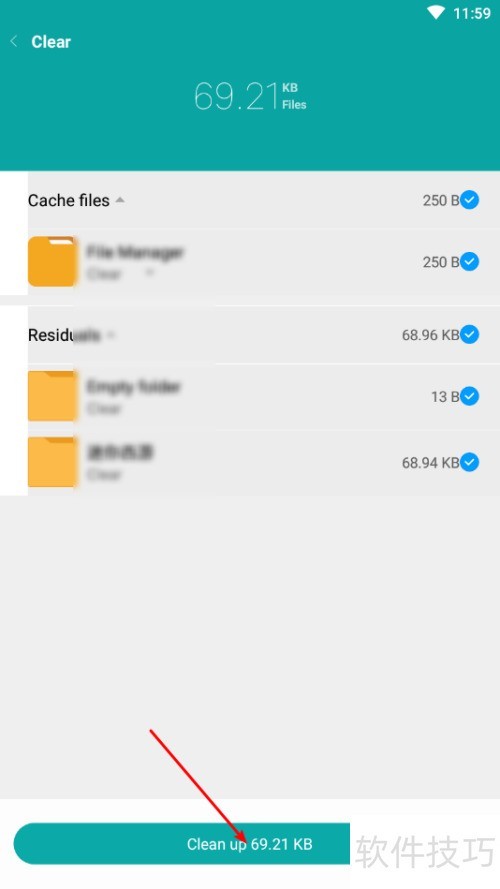500x889 pixels.
Task: Go back from the Clear screen
Action: (14, 41)
